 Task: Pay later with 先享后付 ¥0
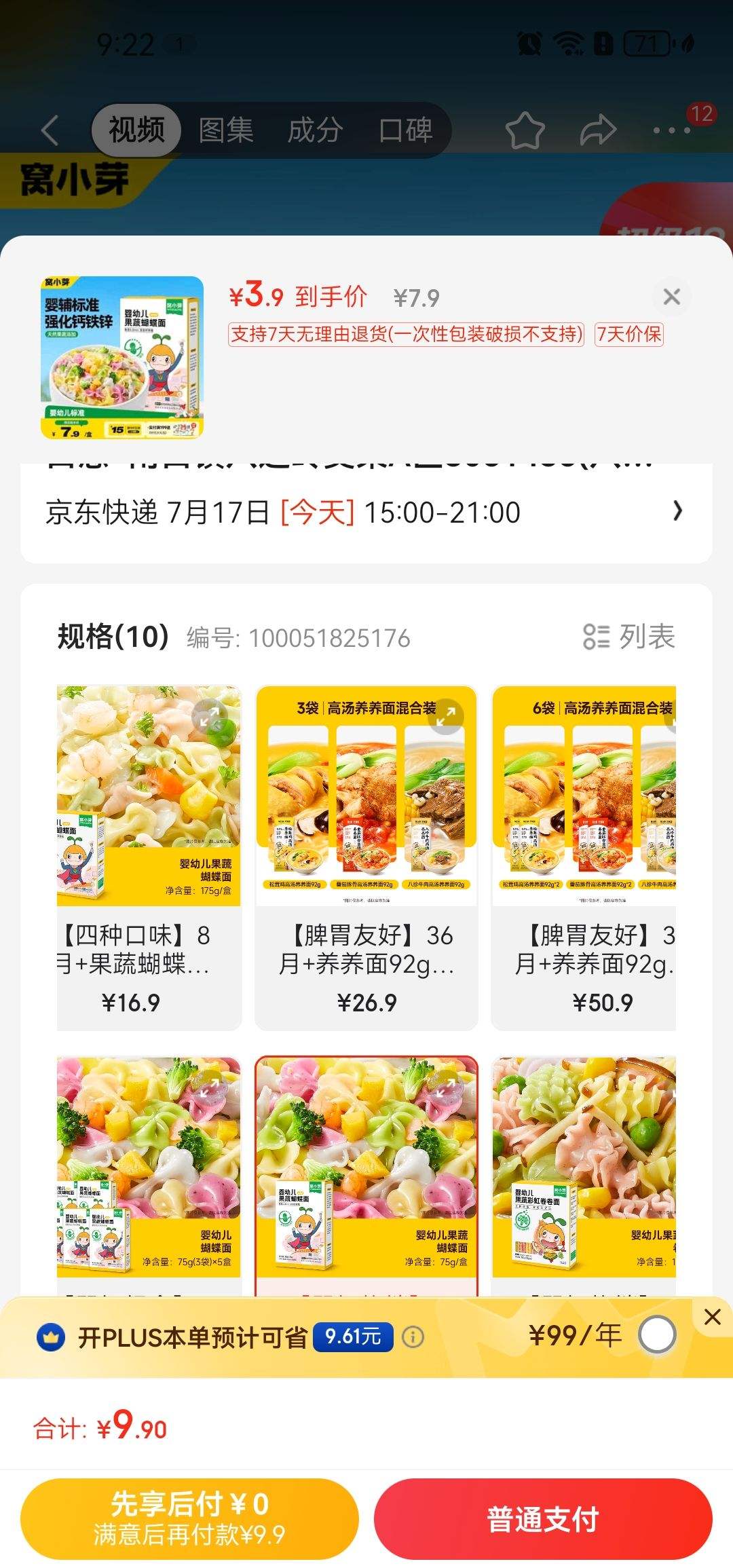click(x=189, y=1518)
